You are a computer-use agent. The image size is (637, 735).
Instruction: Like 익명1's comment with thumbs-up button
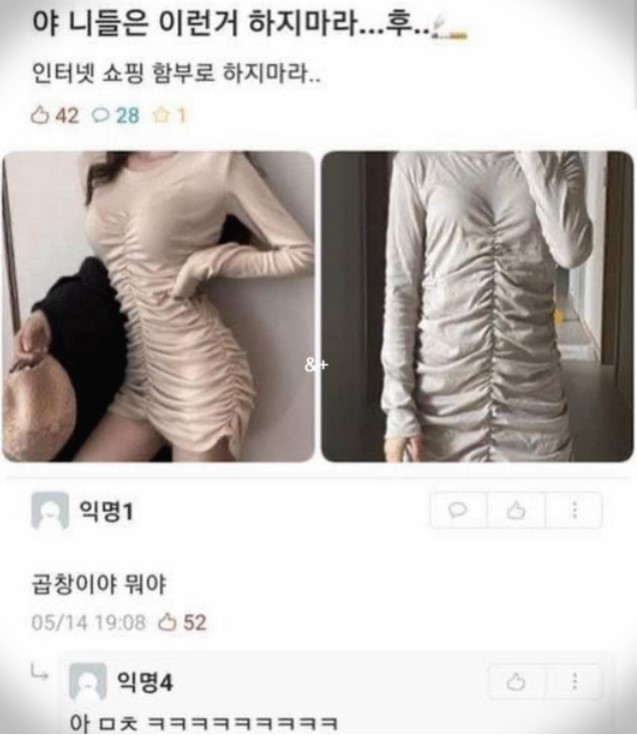(516, 510)
